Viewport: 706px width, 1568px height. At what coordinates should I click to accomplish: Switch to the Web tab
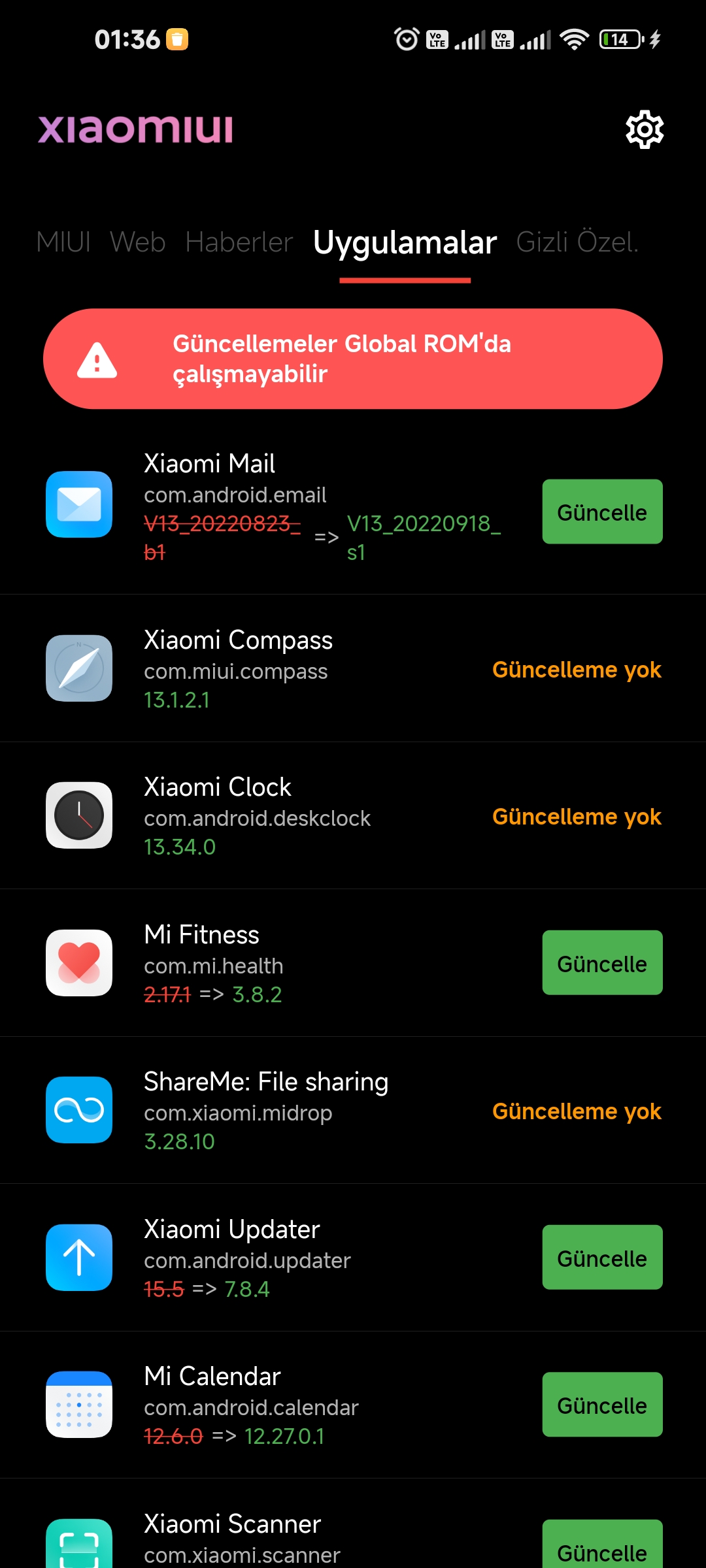click(138, 242)
